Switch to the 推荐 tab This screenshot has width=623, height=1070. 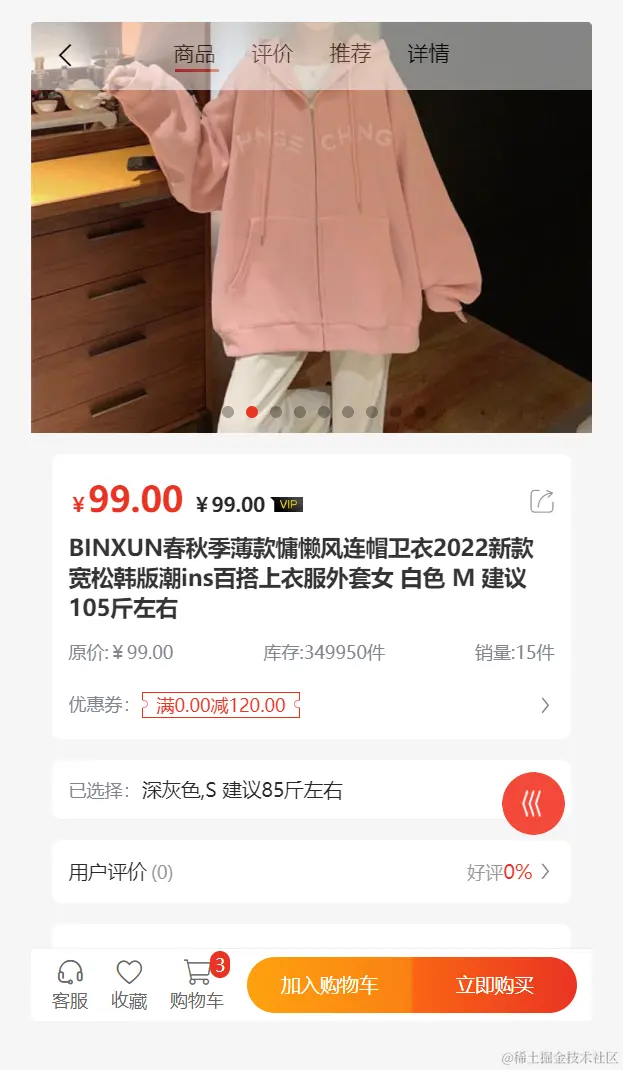click(x=350, y=54)
